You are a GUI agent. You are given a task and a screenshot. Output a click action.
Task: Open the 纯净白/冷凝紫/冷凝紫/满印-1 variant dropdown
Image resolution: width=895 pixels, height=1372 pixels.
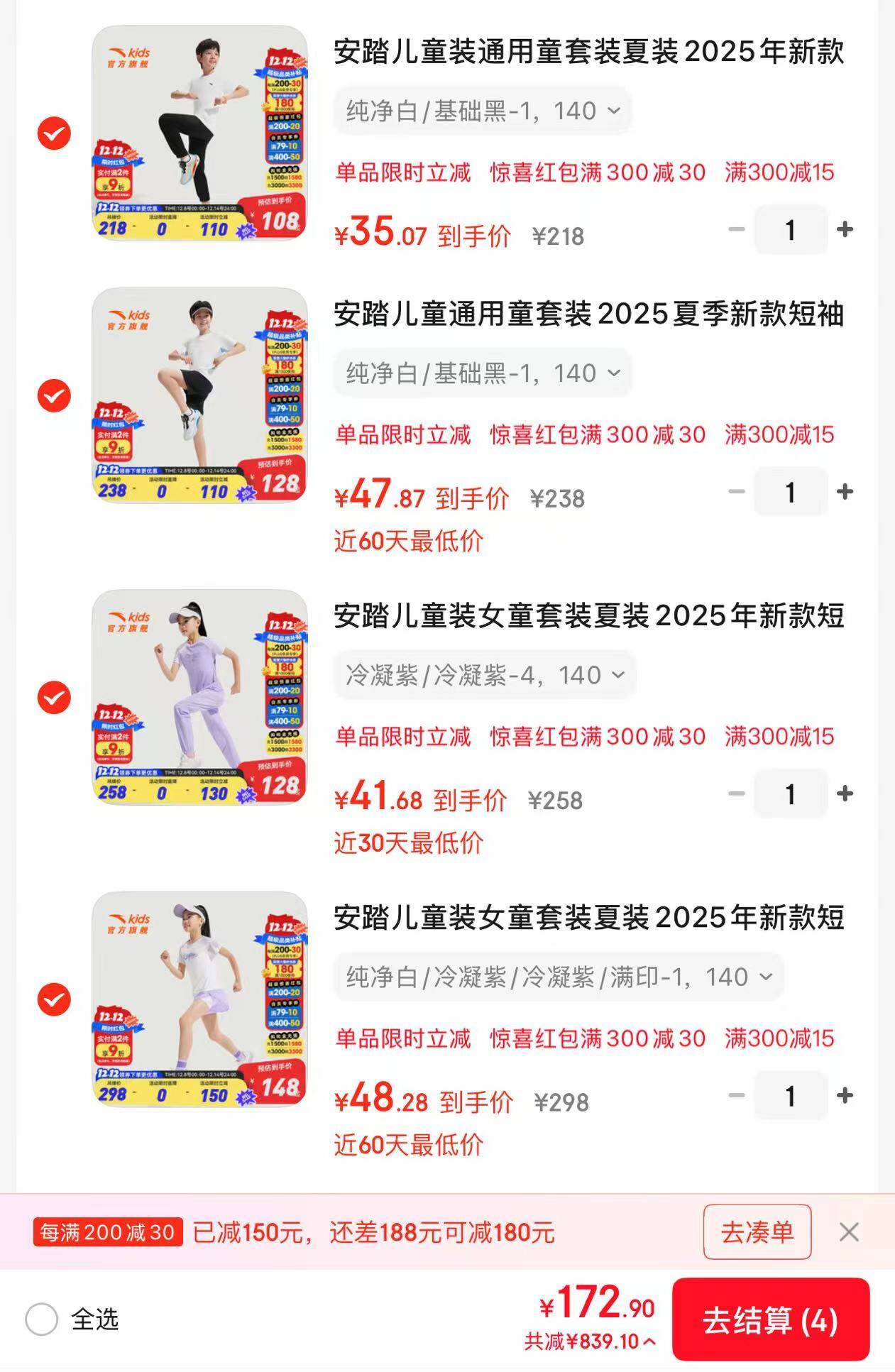558,977
